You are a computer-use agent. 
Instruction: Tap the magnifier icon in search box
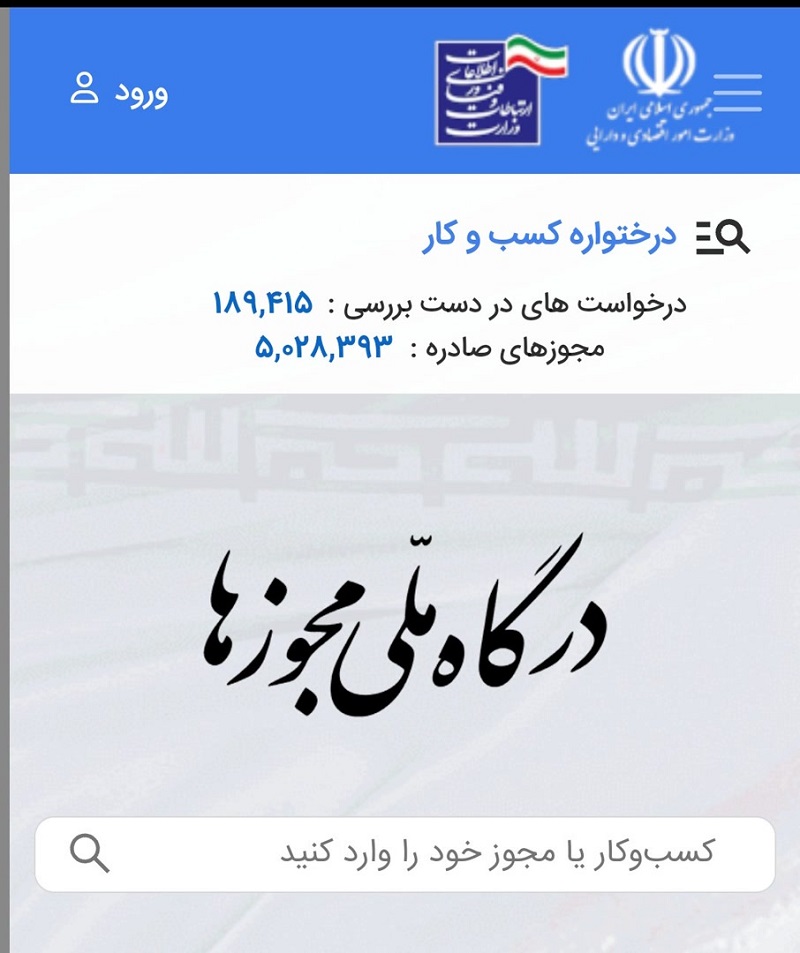pyautogui.click(x=90, y=853)
